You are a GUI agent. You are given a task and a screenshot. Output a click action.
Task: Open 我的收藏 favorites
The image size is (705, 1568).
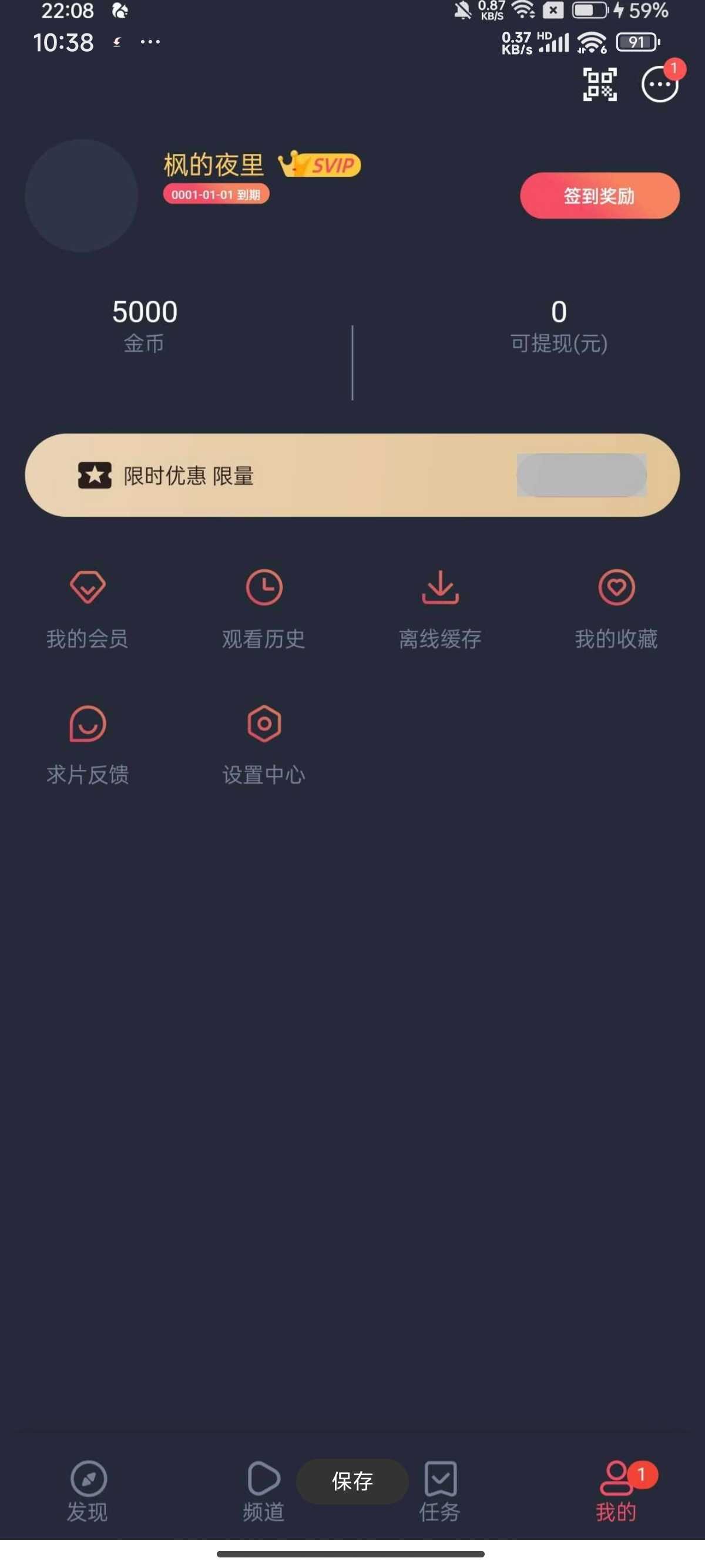click(x=617, y=610)
